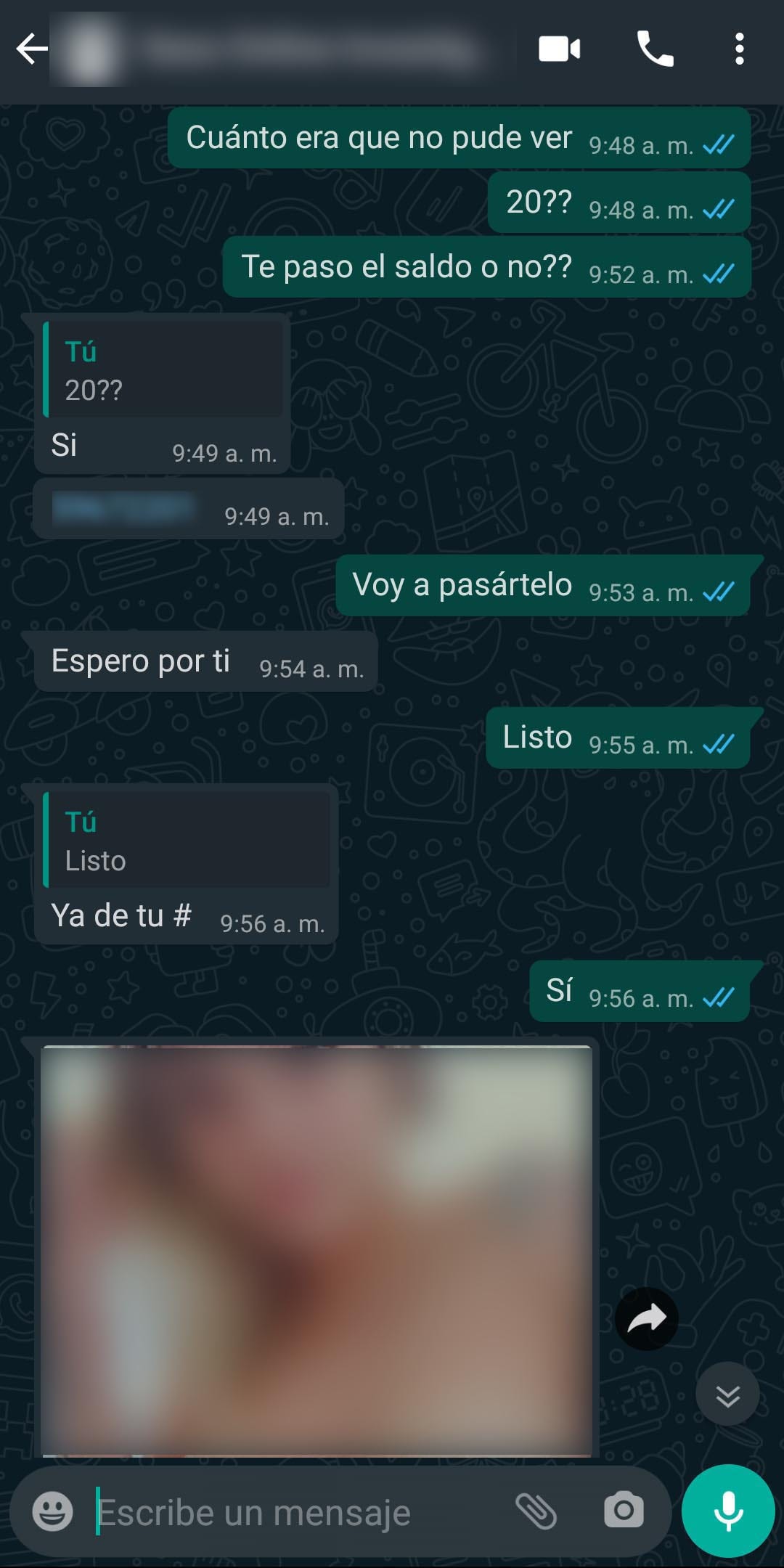The height and width of the screenshot is (1568, 784).
Task: Attach a file with the paperclip
Action: [x=536, y=1513]
